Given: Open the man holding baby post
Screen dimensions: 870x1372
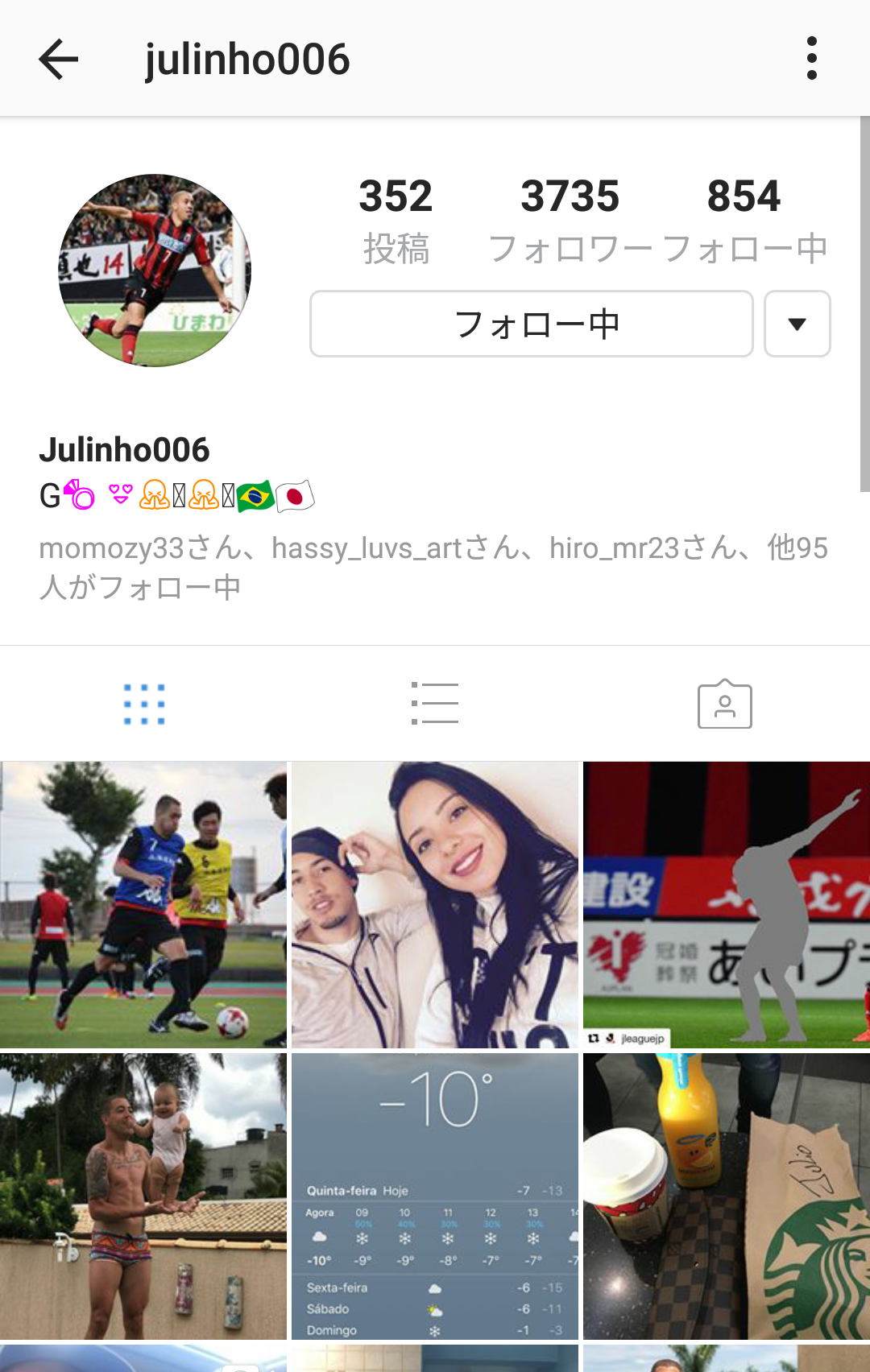Looking at the screenshot, I should 143,1196.
